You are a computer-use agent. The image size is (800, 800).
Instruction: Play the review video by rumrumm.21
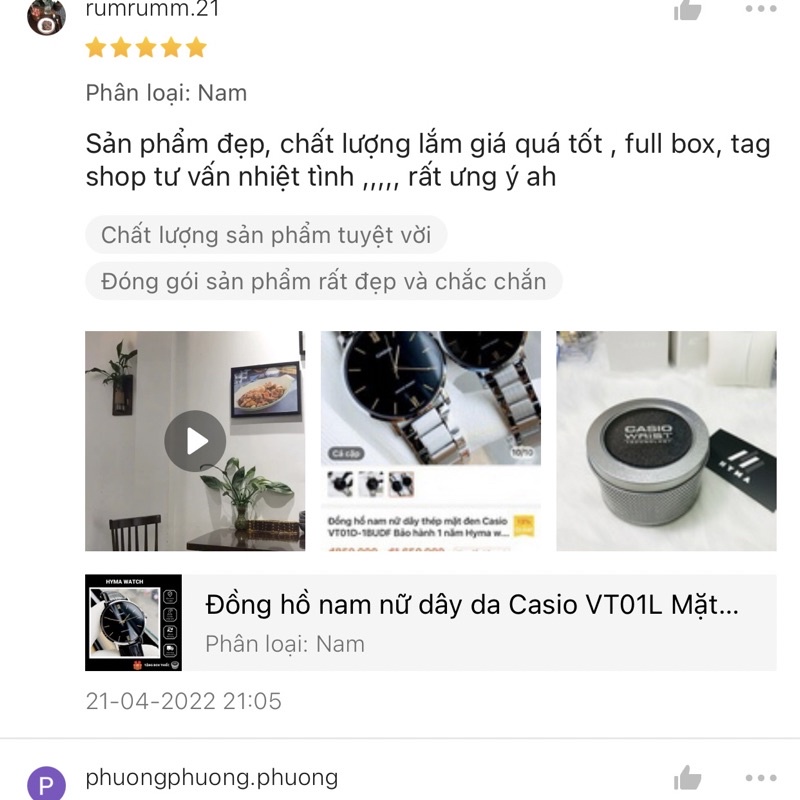point(195,441)
